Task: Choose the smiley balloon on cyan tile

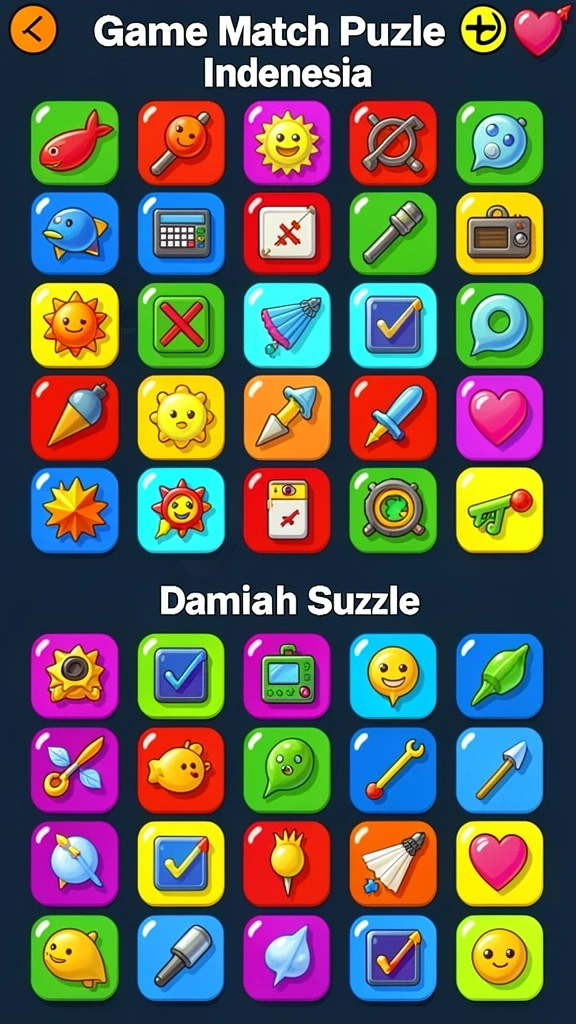Action: coord(393,676)
